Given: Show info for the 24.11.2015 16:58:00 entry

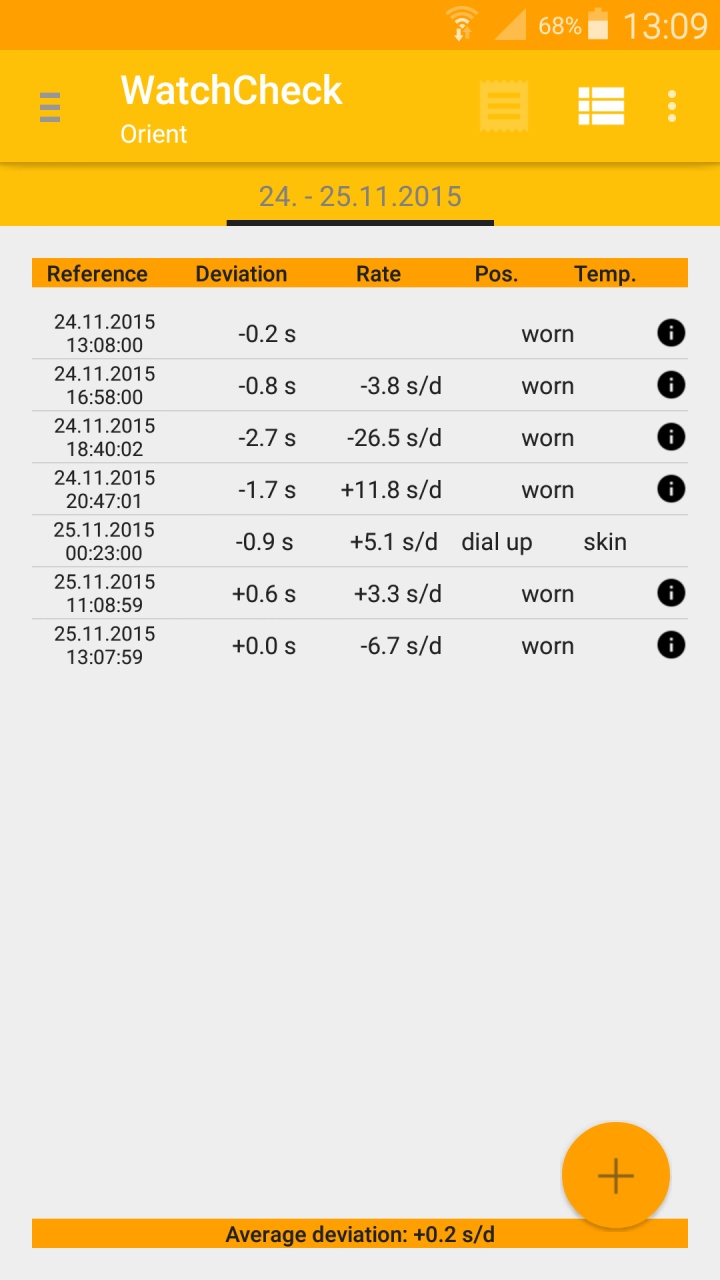Looking at the screenshot, I should click(671, 385).
